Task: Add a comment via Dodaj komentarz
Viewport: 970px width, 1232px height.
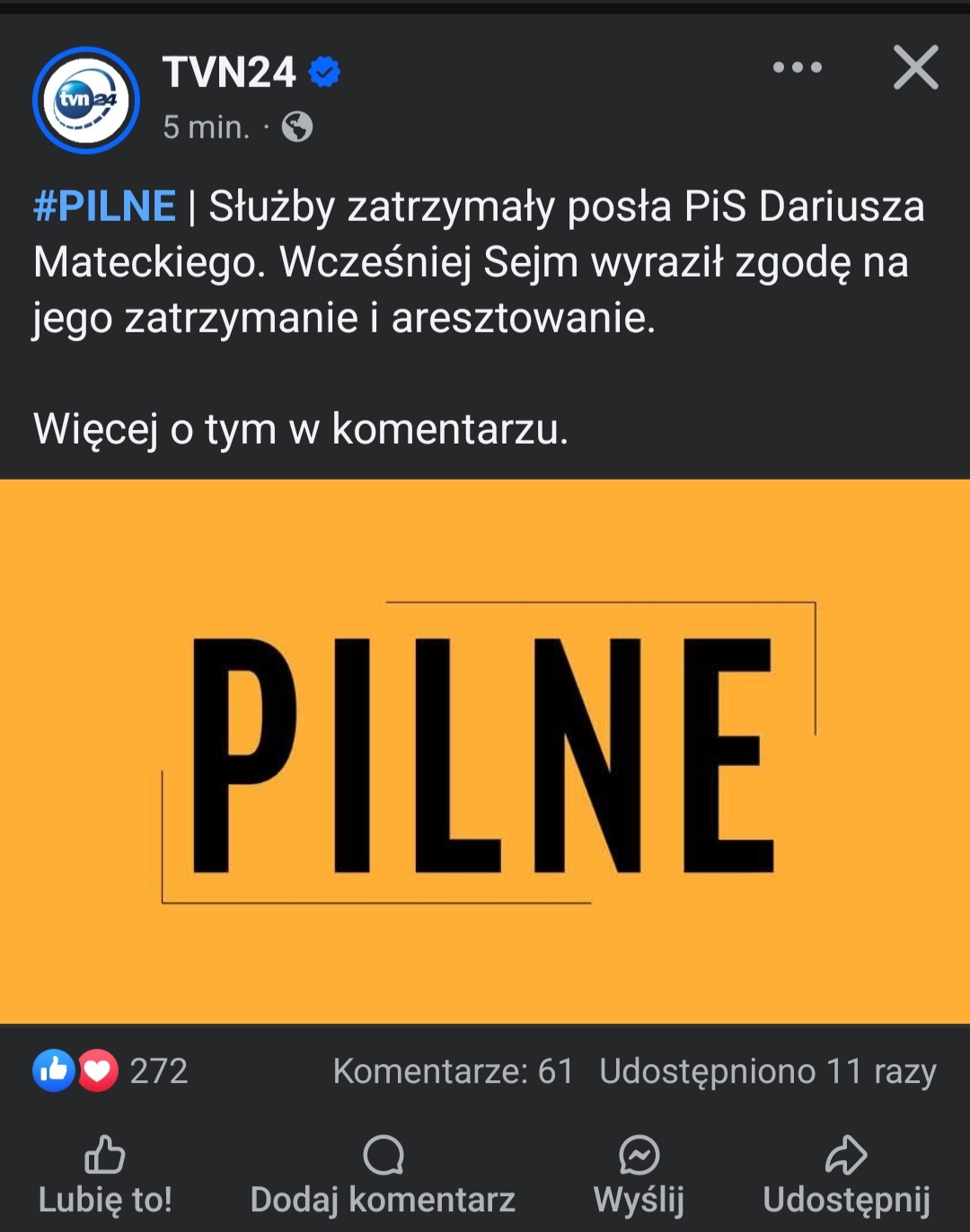Action: (383, 1176)
